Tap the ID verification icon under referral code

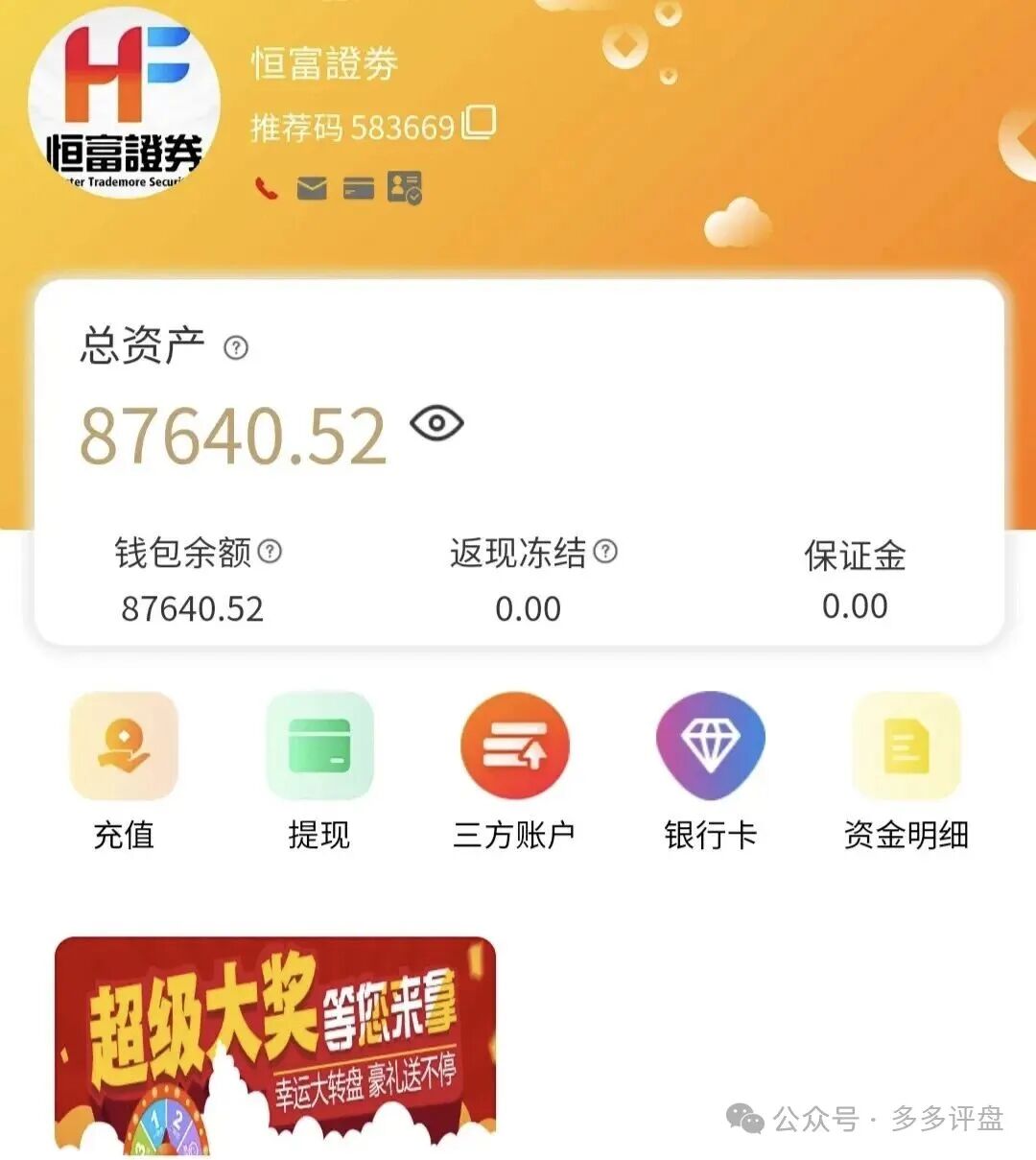(x=405, y=188)
